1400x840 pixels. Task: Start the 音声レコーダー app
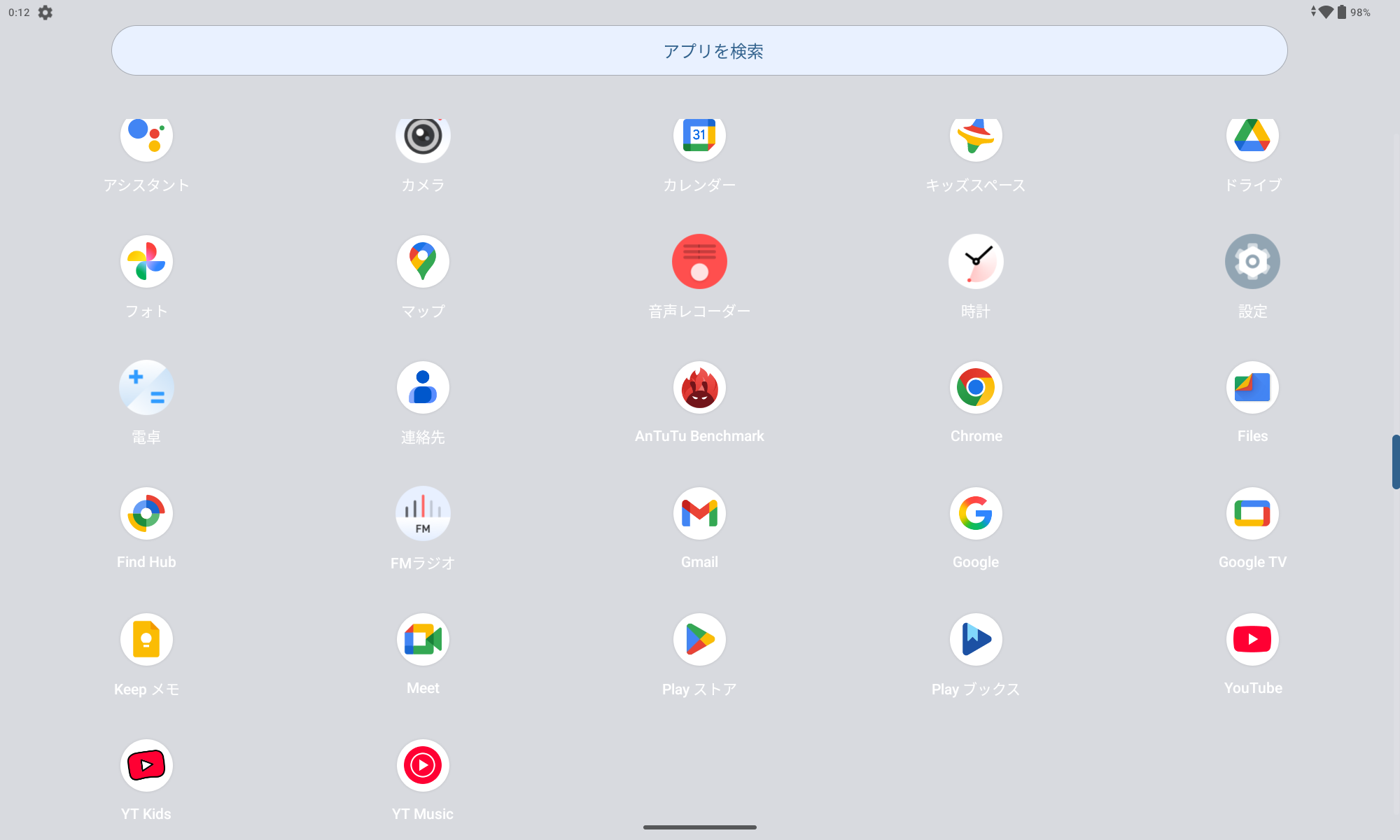point(699,261)
